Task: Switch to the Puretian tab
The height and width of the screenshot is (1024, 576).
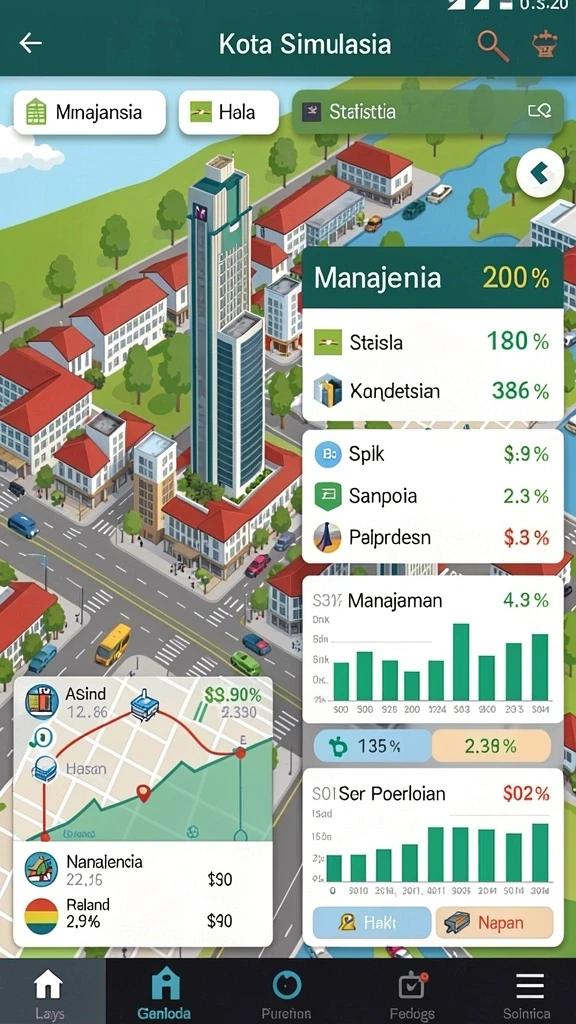Action: click(286, 991)
